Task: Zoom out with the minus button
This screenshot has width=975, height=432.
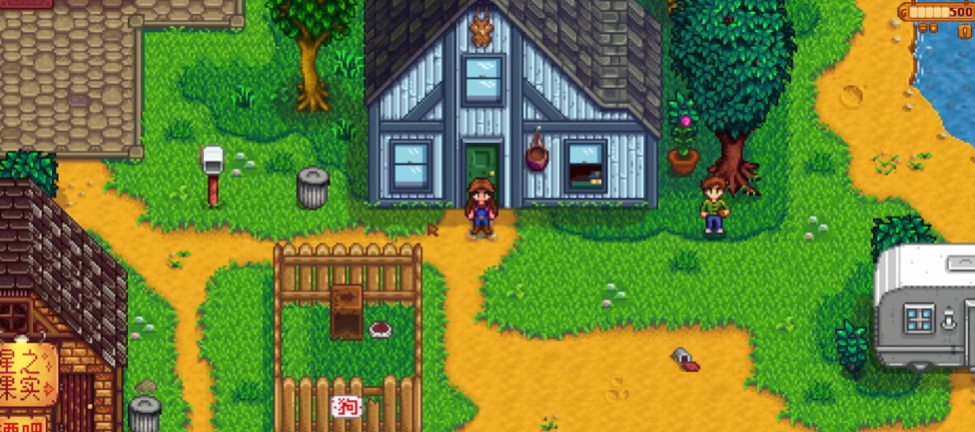Action: (923, 28)
